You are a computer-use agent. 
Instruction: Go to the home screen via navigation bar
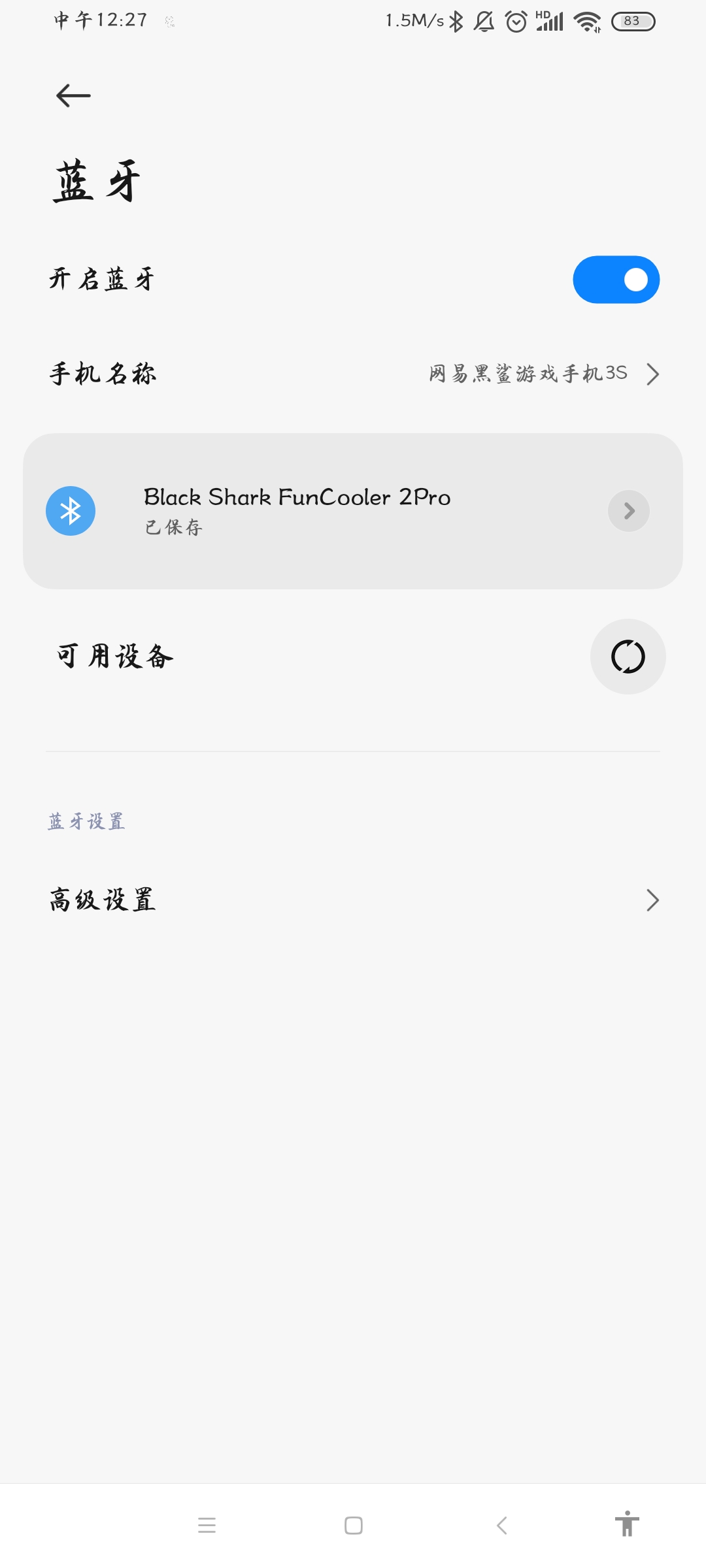354,1526
